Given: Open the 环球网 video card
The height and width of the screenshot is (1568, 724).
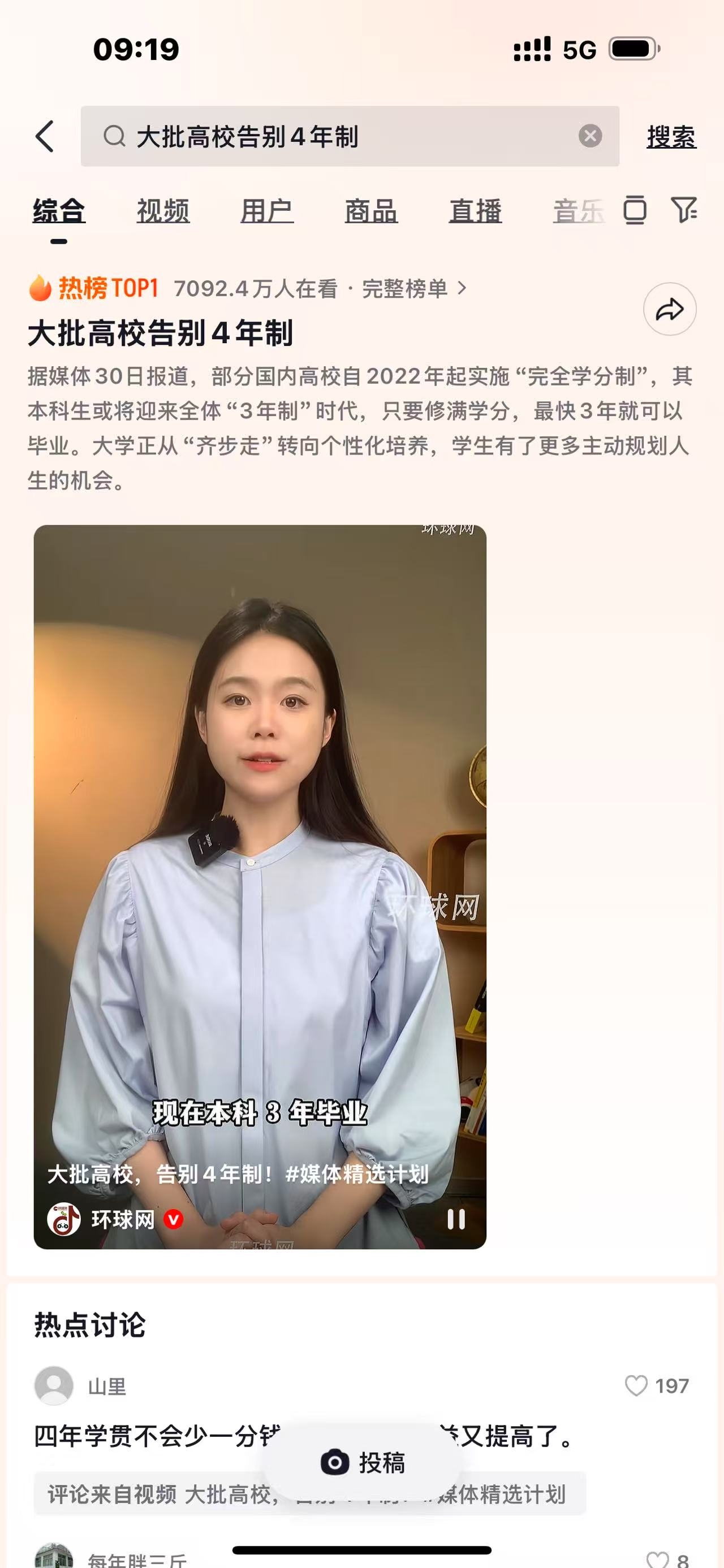Looking at the screenshot, I should pyautogui.click(x=260, y=852).
